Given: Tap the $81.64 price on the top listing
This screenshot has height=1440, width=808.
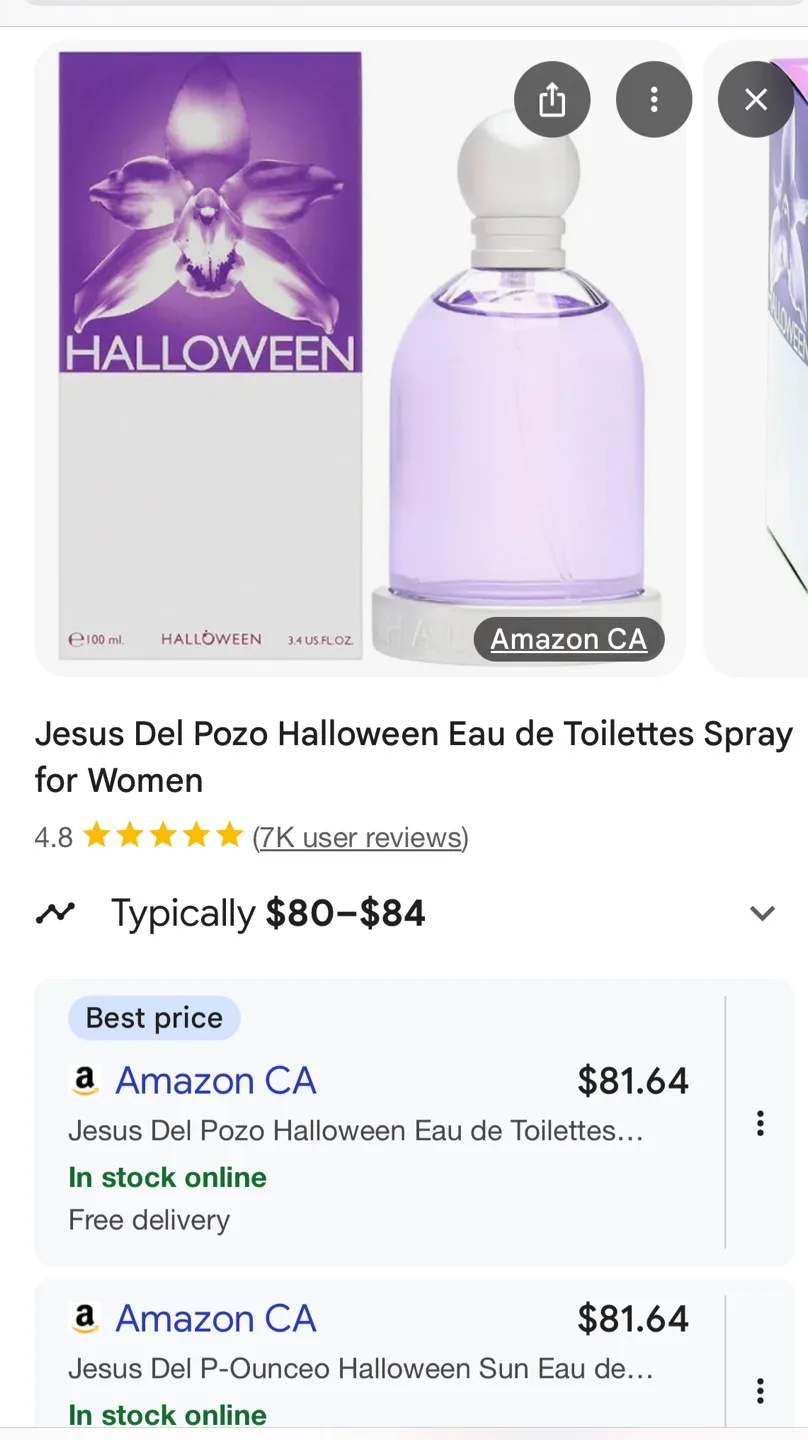Looking at the screenshot, I should click(x=632, y=1081).
